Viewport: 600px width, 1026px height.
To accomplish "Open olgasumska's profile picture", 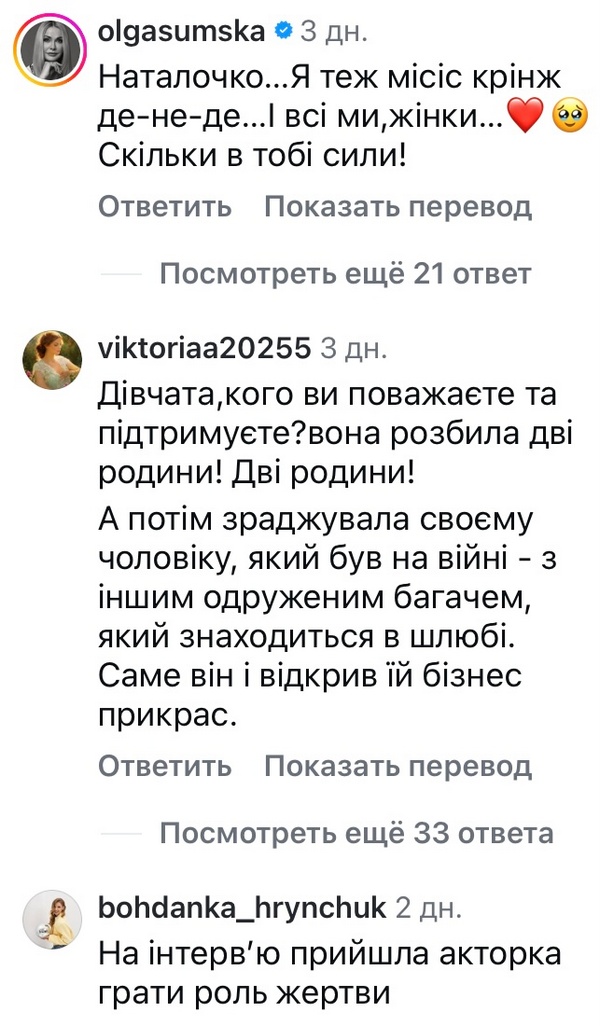I will [x=50, y=50].
